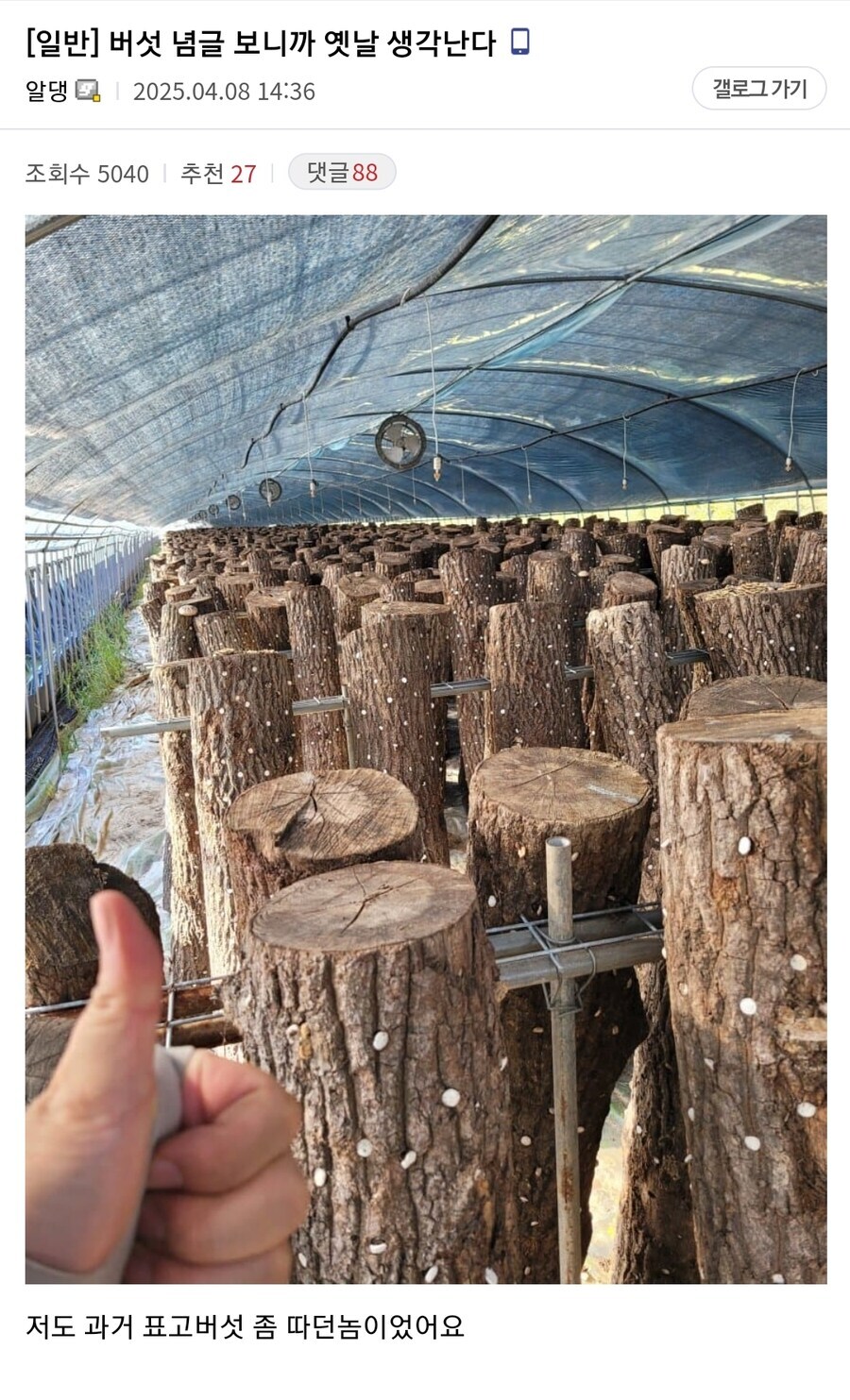This screenshot has width=850, height=1400.
Task: Open the mushroom log photo
Action: [x=425, y=748]
